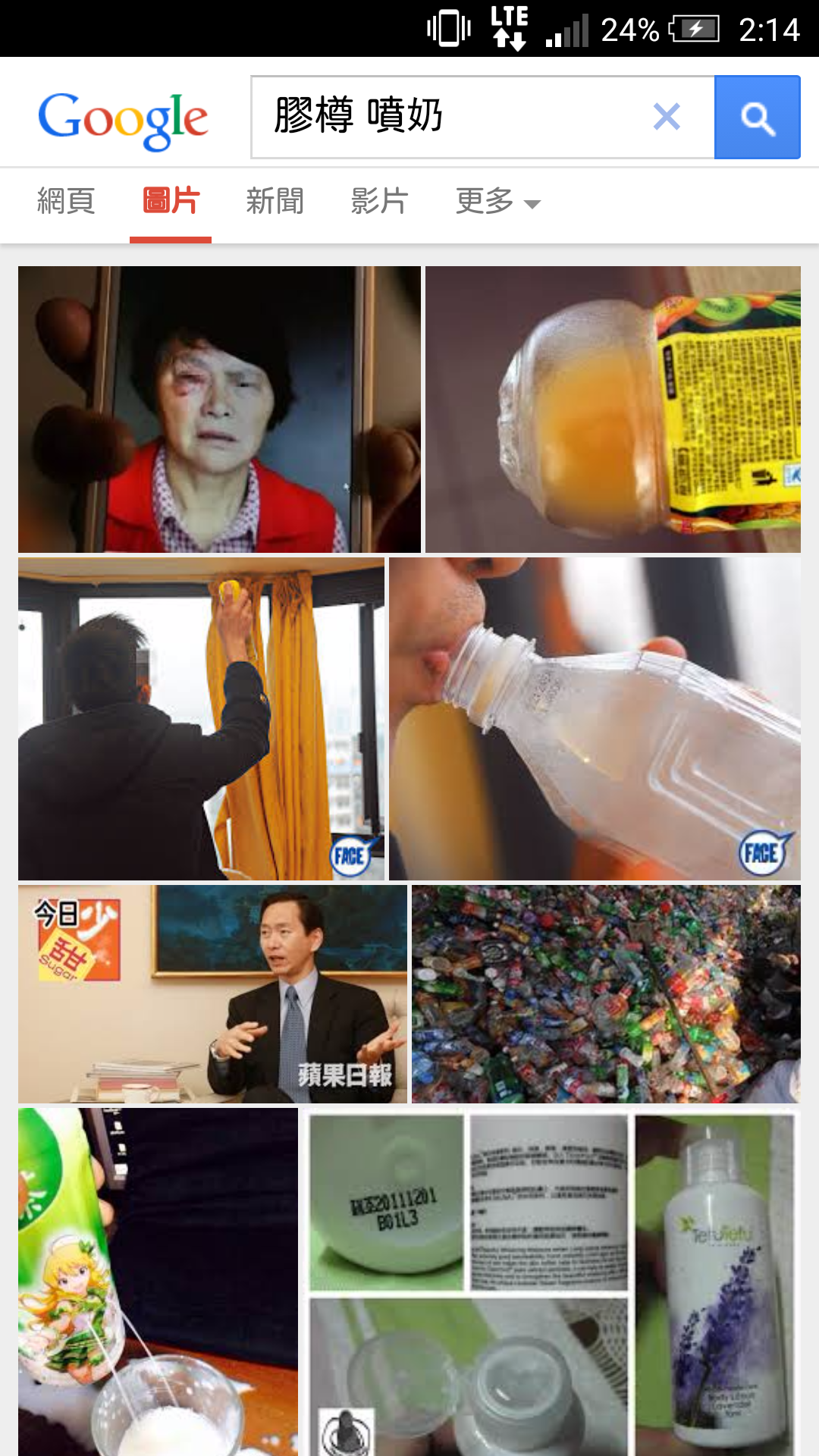Tap the search box containing 膠樽 噴奶

point(447,117)
